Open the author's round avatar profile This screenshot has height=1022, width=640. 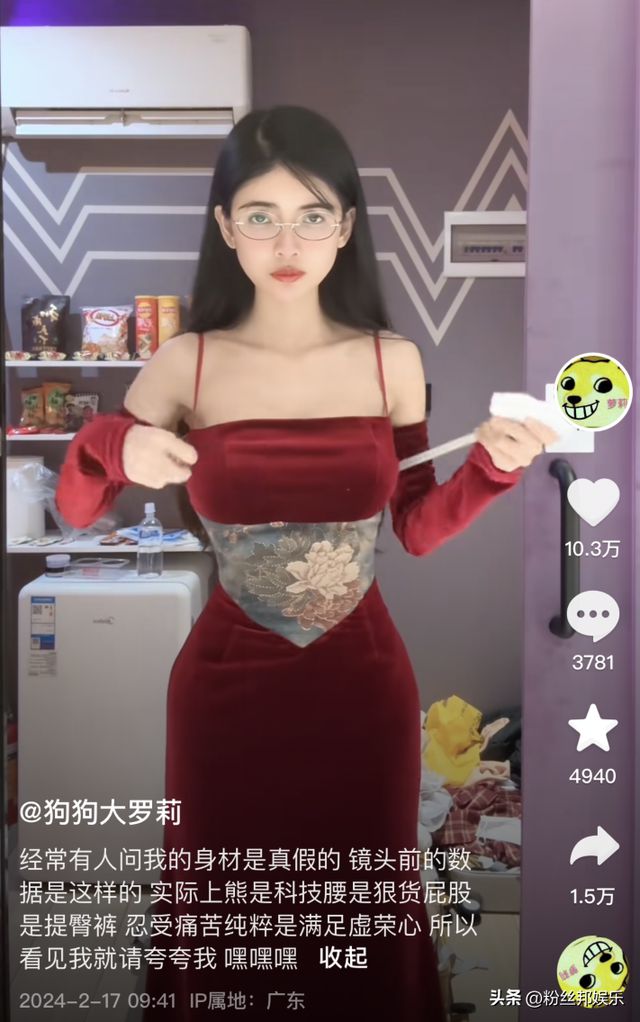593,392
